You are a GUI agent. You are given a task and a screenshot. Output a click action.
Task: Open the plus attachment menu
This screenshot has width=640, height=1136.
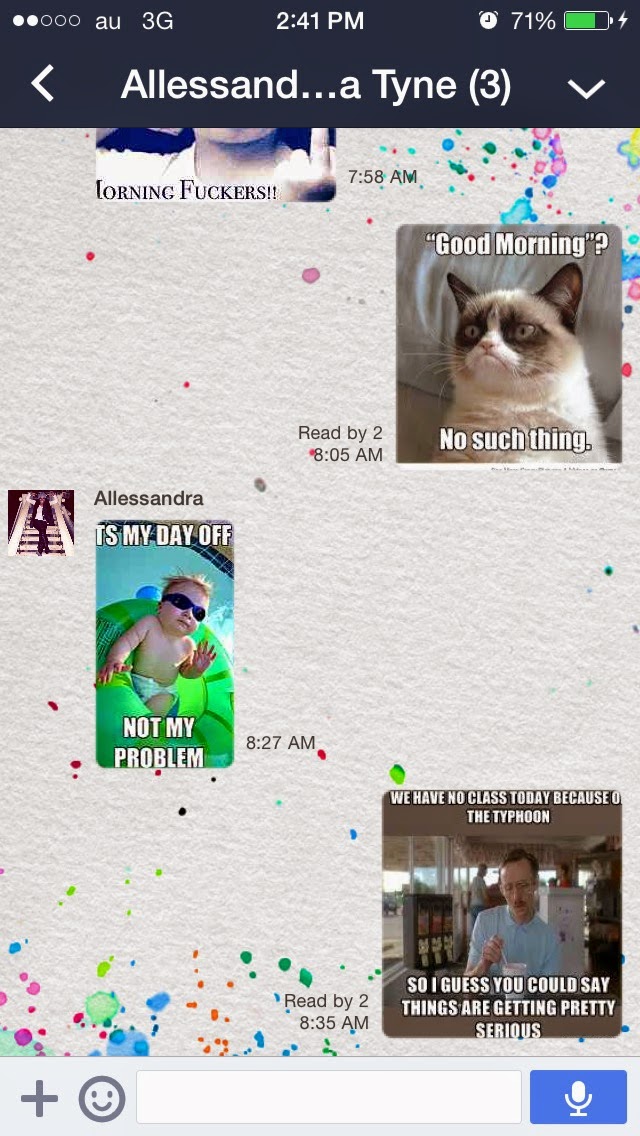39,1098
